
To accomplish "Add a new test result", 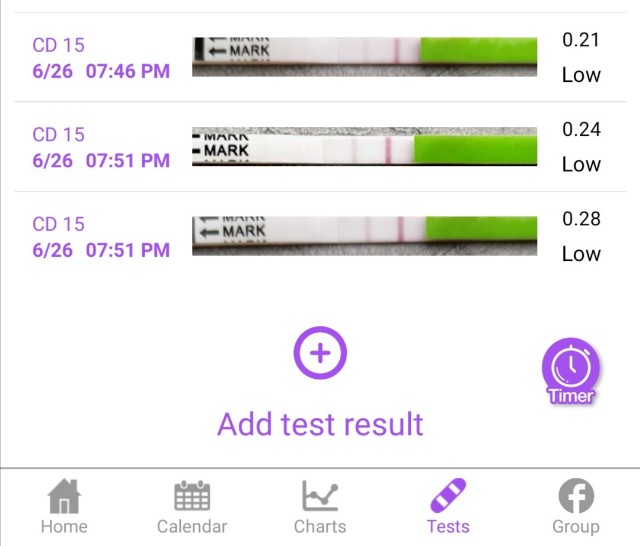I will pyautogui.click(x=320, y=353).
